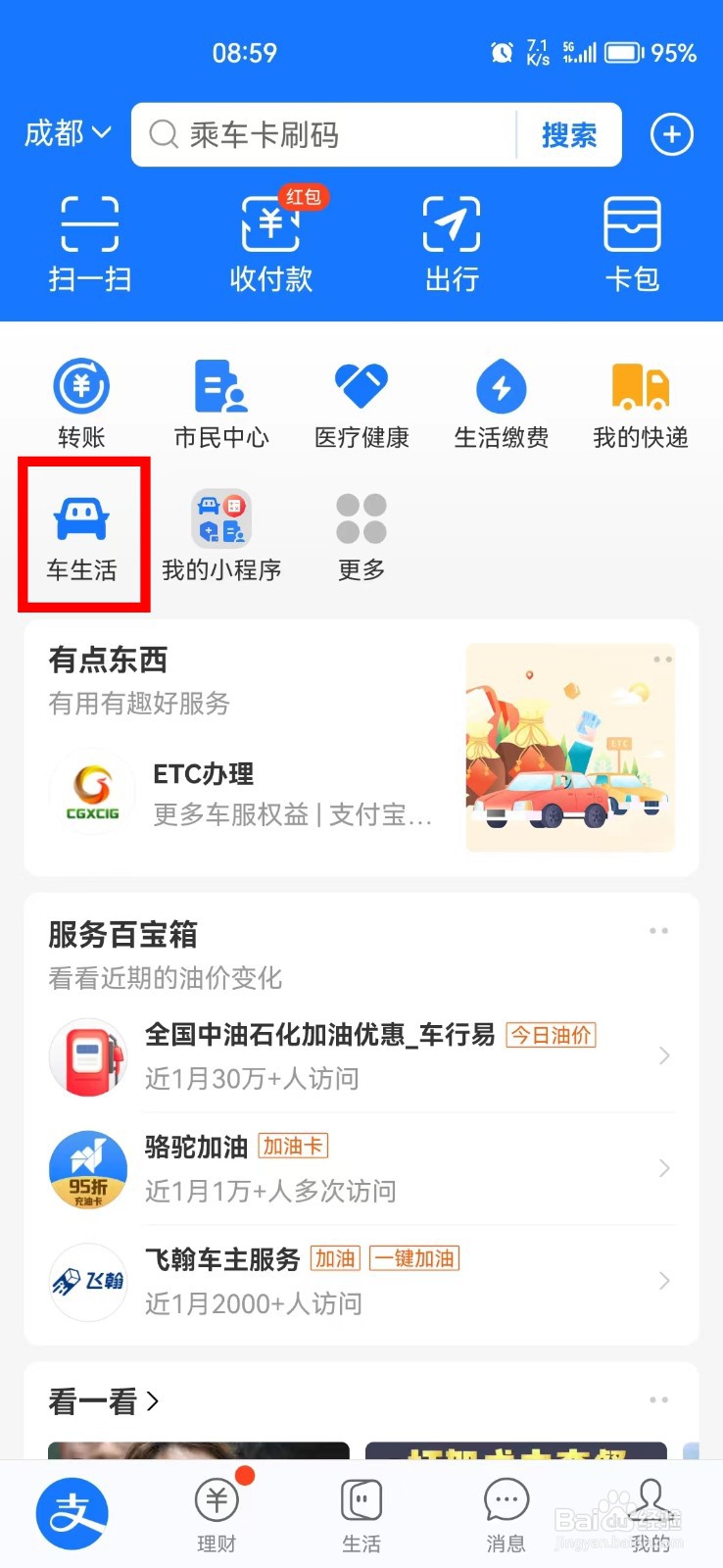Tap the search input field
This screenshot has width=723, height=1568.
point(323,135)
